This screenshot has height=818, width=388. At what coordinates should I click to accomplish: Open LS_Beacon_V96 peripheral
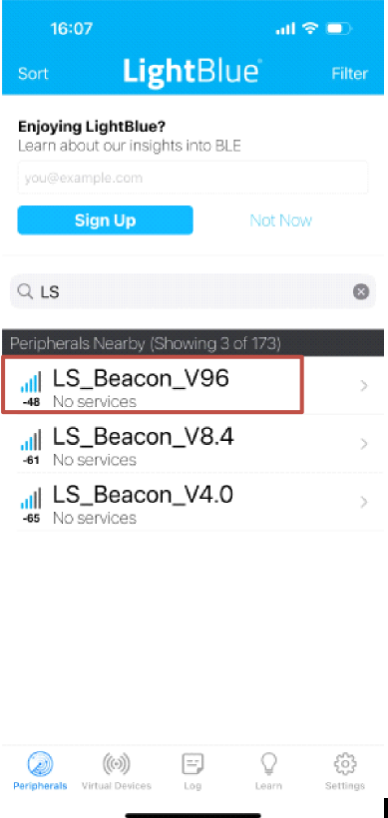193,386
